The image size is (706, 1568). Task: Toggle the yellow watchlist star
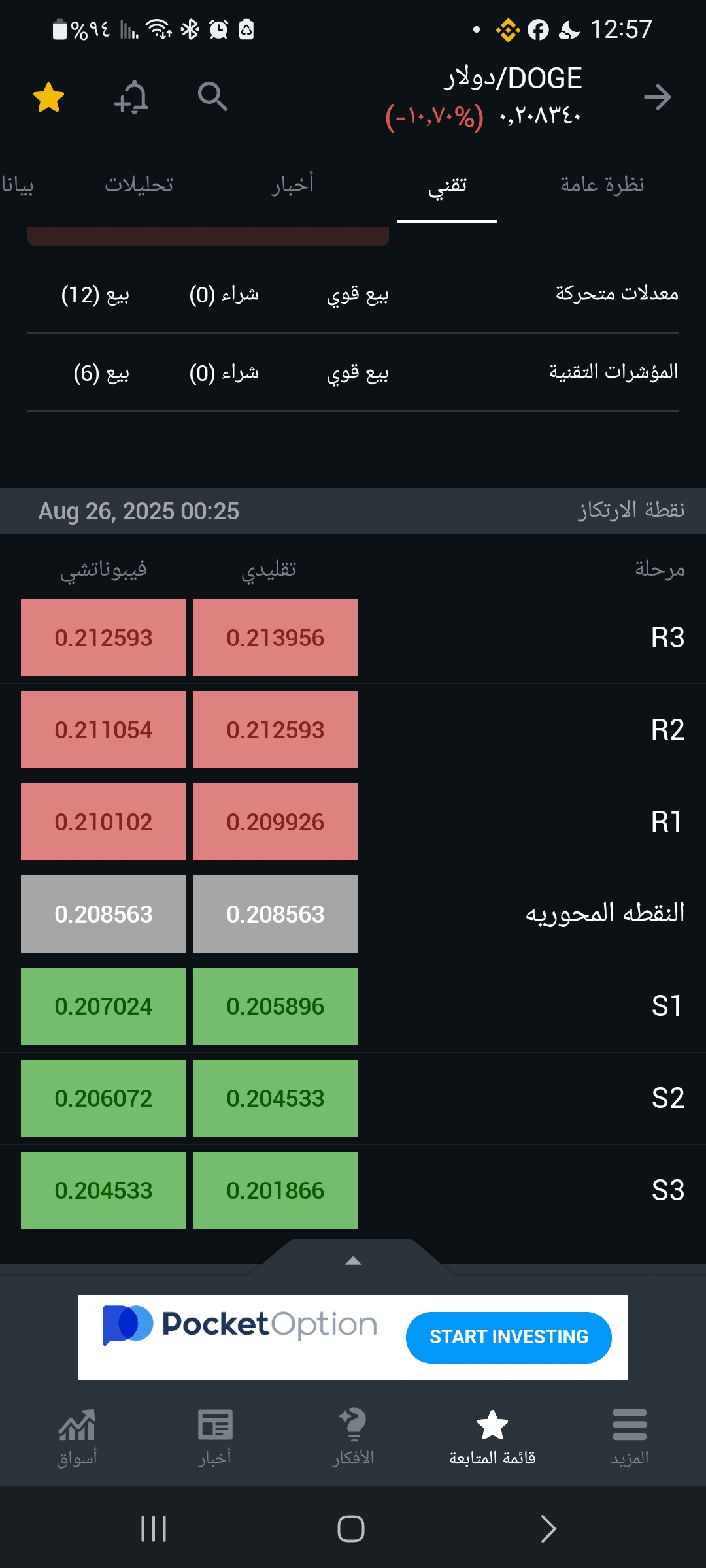tap(49, 98)
